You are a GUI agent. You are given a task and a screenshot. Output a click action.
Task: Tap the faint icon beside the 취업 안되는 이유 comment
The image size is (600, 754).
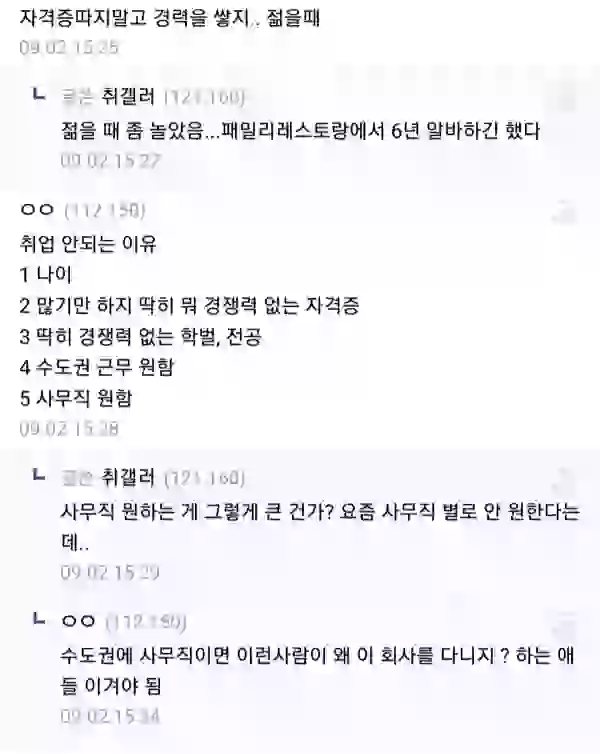pos(566,211)
